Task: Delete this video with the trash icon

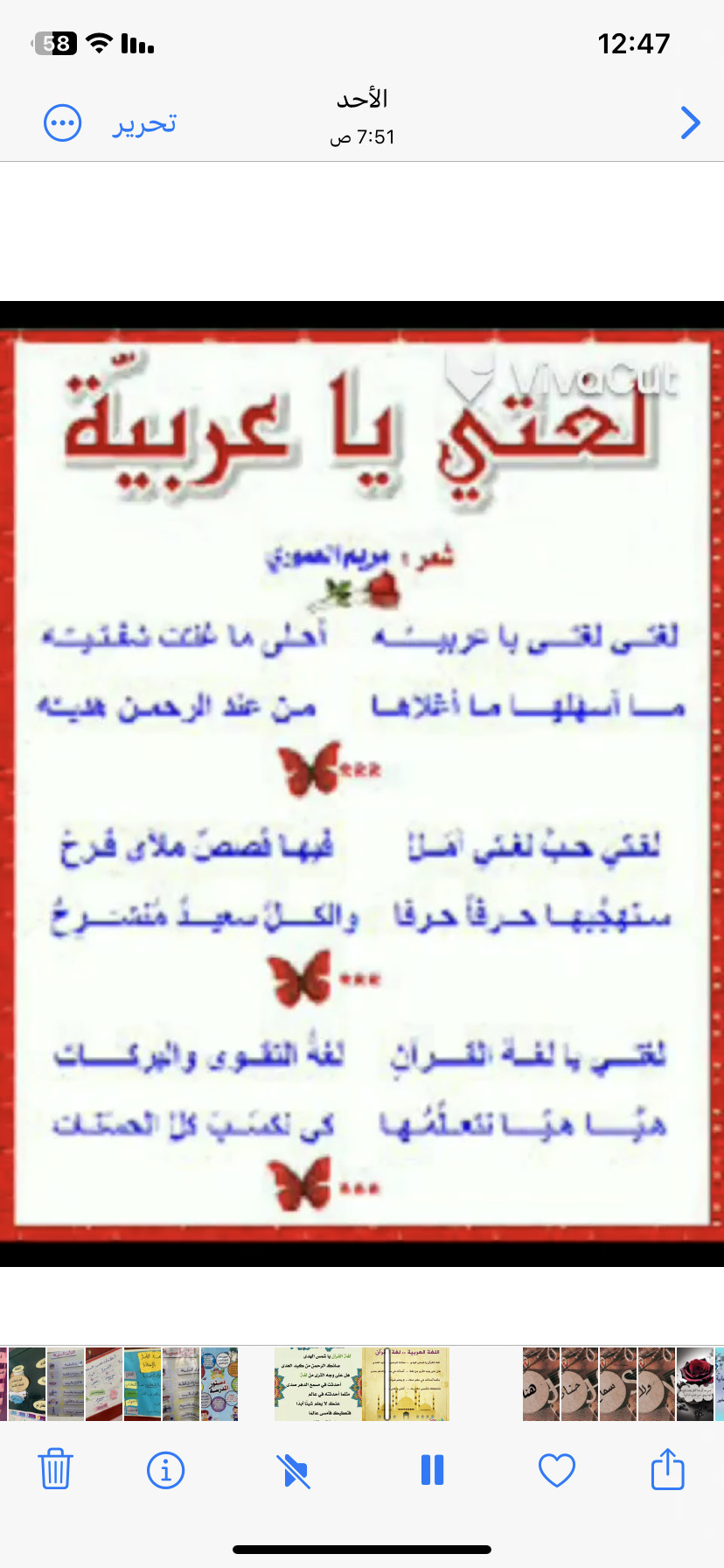Action: [55, 1469]
